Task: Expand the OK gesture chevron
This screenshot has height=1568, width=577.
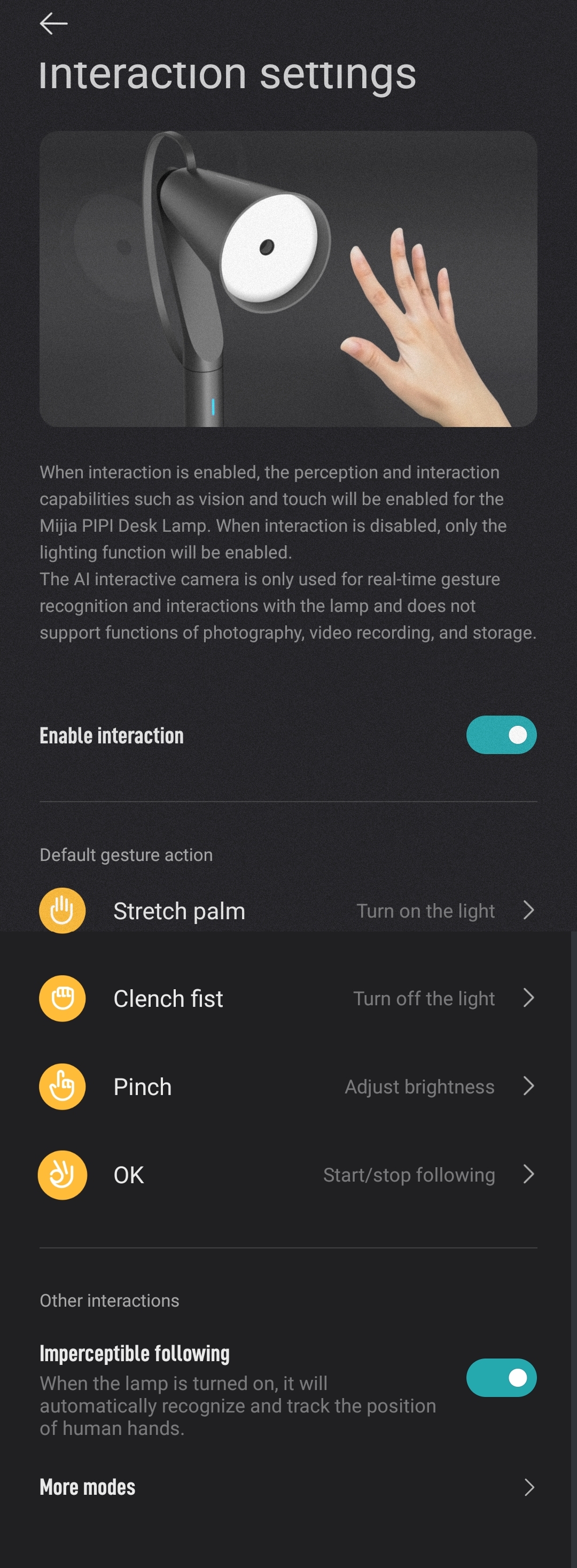Action: pos(529,1174)
